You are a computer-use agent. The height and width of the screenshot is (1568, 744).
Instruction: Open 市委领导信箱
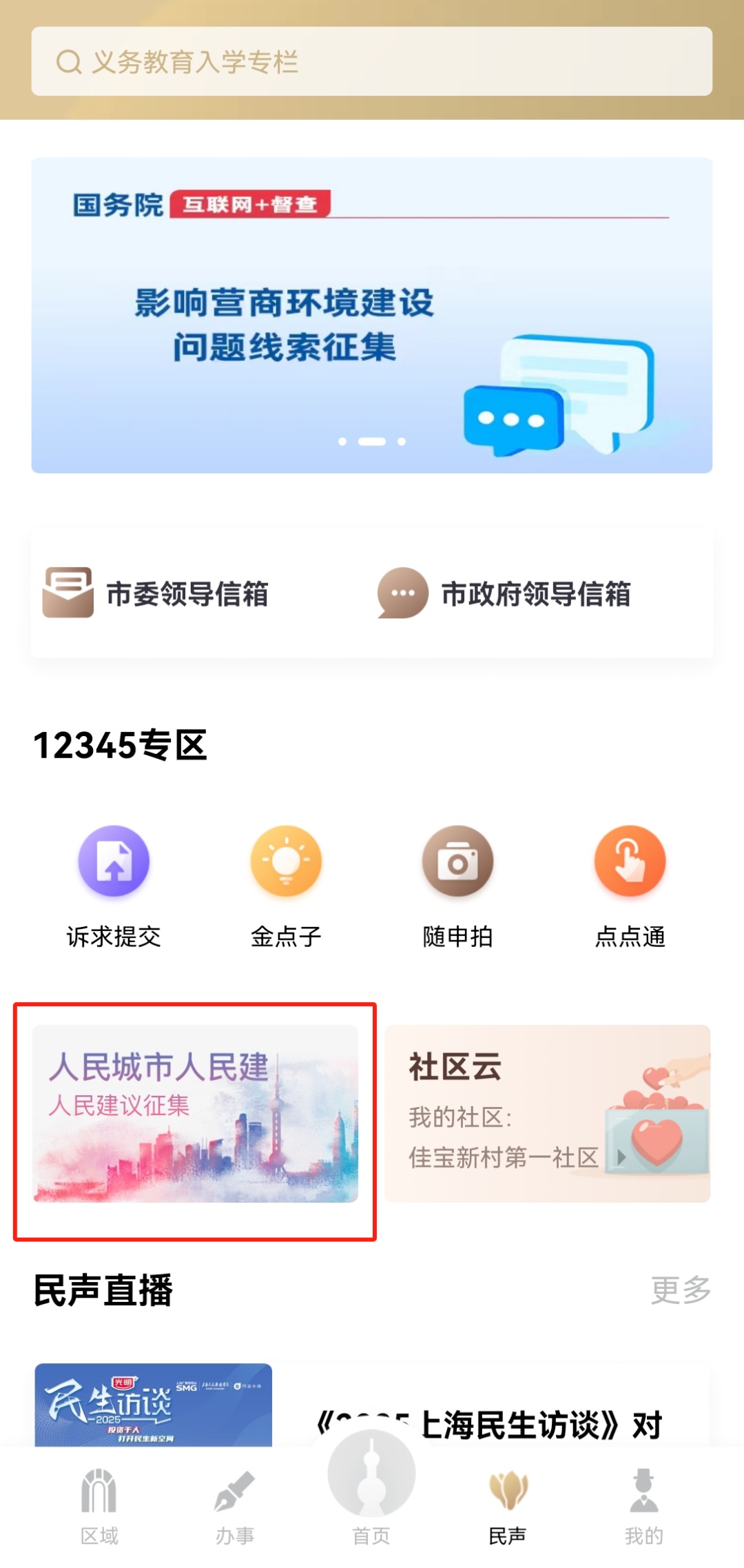point(156,593)
